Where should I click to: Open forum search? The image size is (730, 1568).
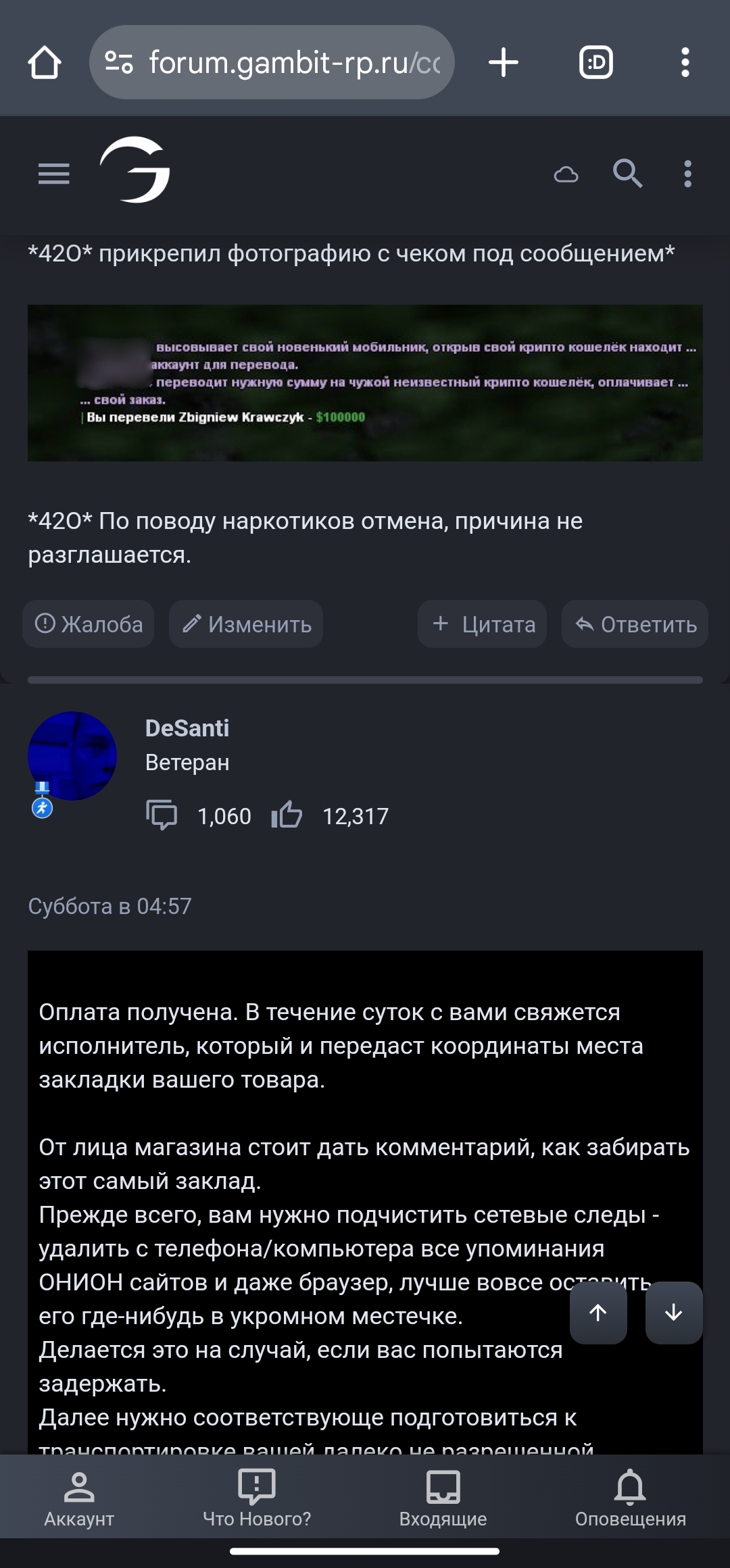click(x=627, y=174)
